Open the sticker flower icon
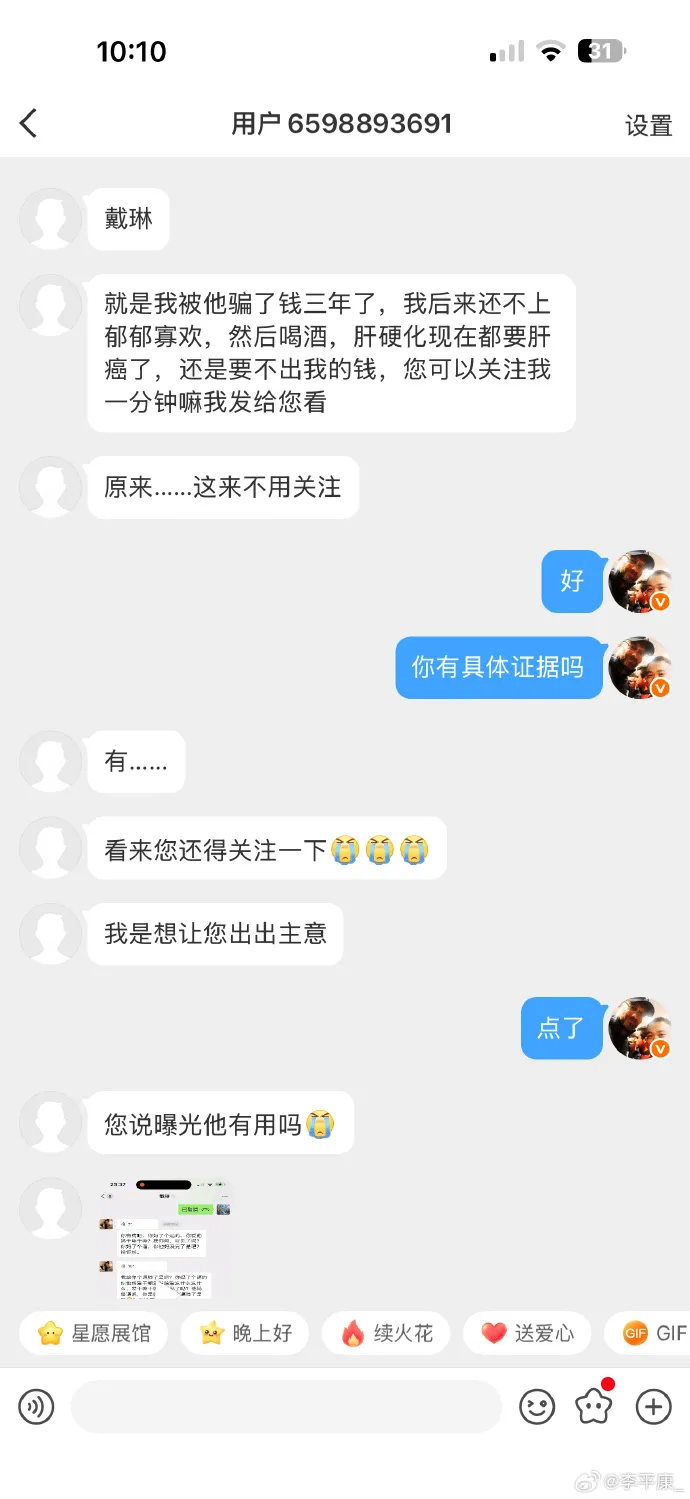 pyautogui.click(x=594, y=1406)
